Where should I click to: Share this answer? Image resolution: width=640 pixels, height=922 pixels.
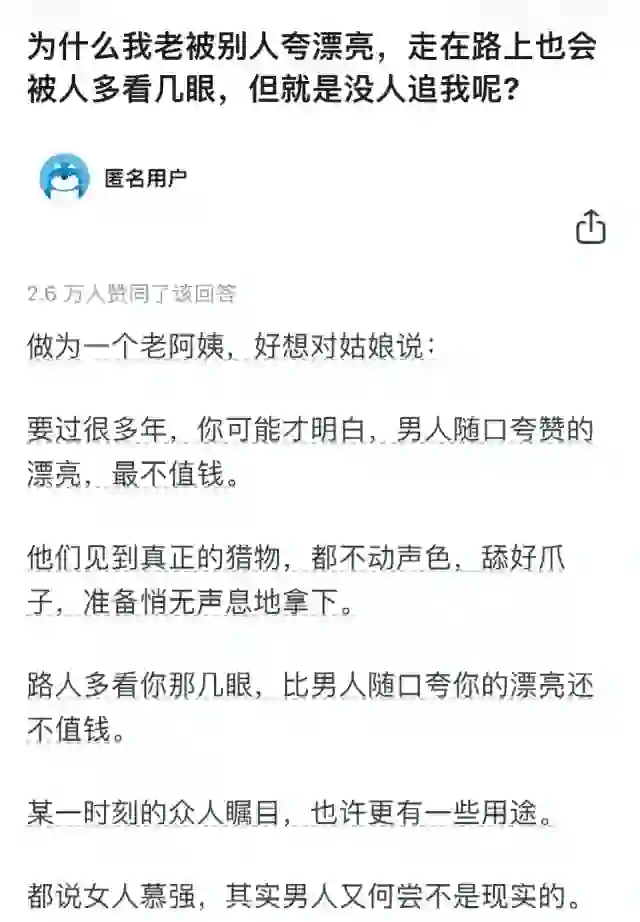pos(591,227)
